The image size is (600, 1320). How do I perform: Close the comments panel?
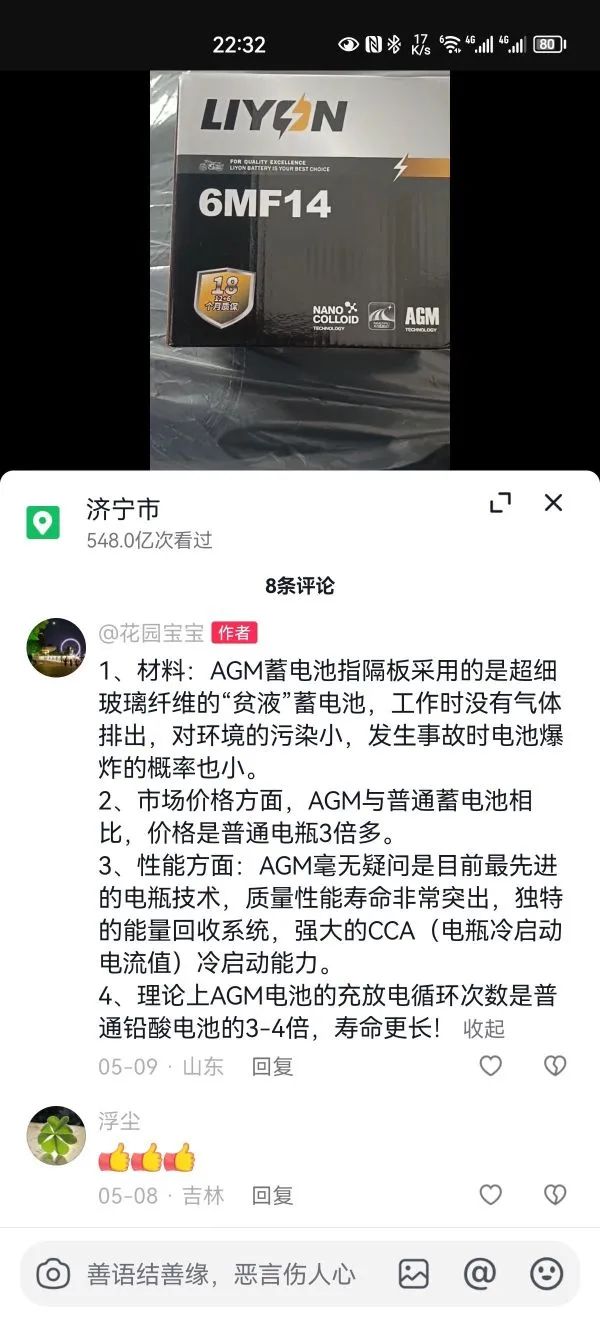coord(553,503)
